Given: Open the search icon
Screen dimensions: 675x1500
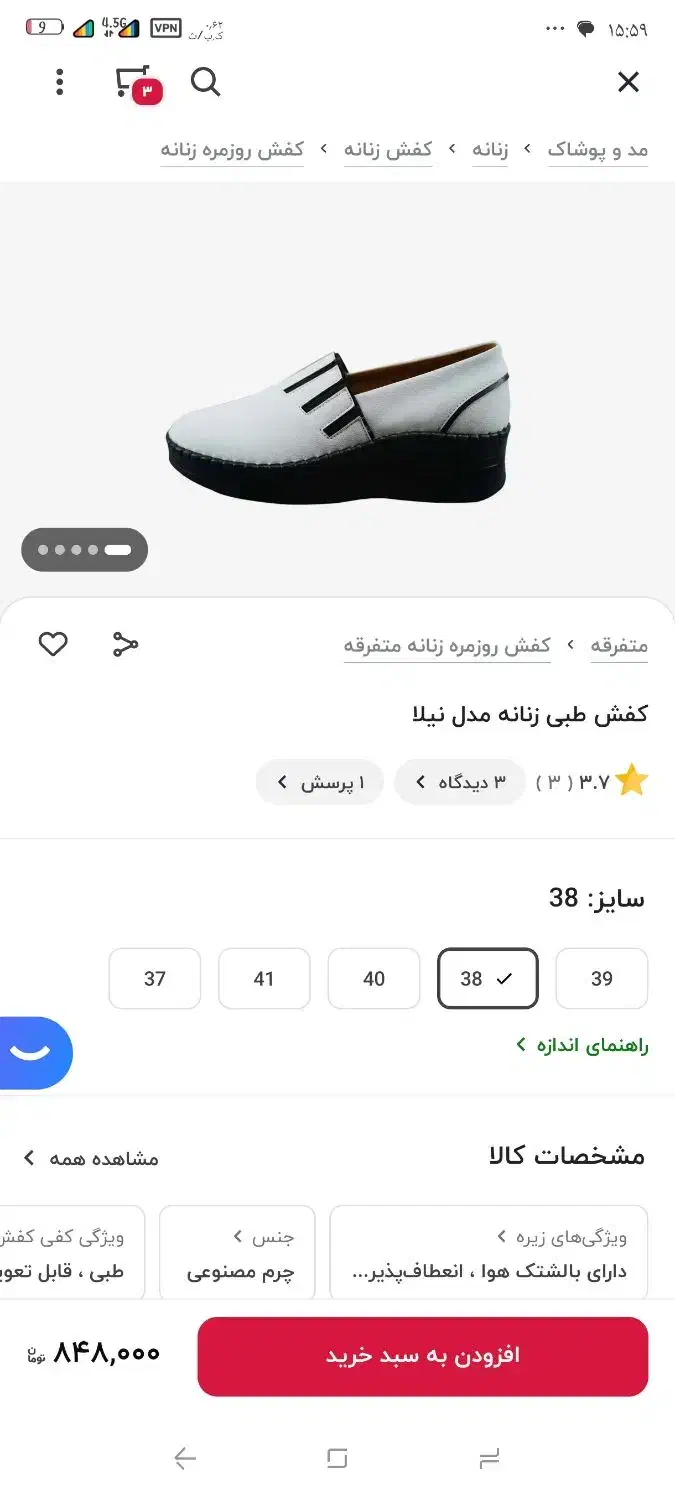Looking at the screenshot, I should point(205,82).
